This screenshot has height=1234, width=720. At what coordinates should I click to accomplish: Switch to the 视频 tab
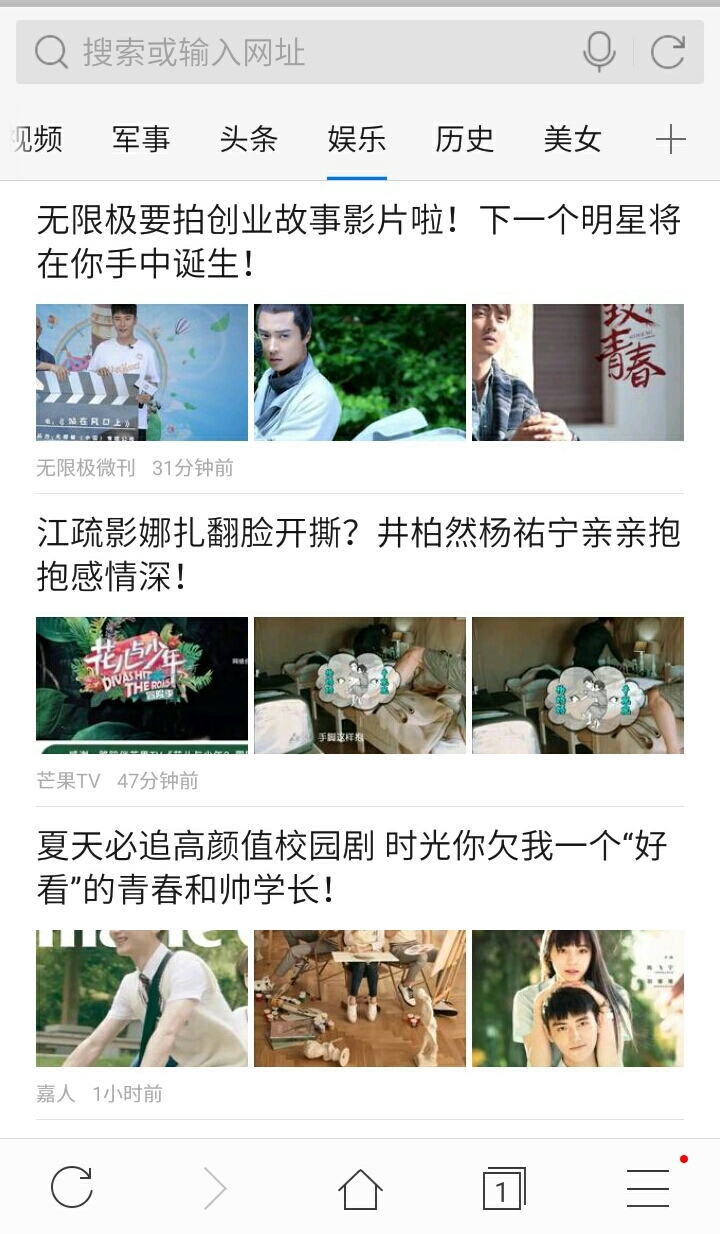37,139
